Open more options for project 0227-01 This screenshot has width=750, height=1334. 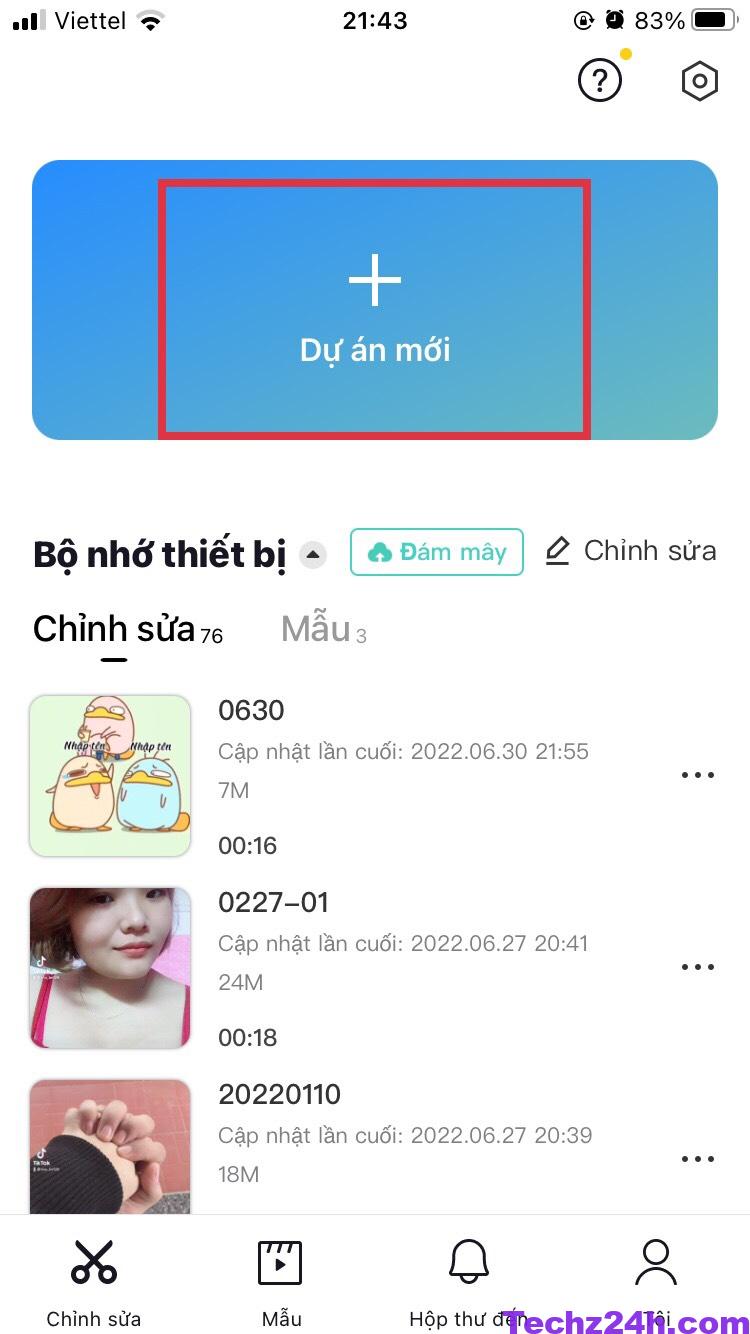[x=697, y=967]
